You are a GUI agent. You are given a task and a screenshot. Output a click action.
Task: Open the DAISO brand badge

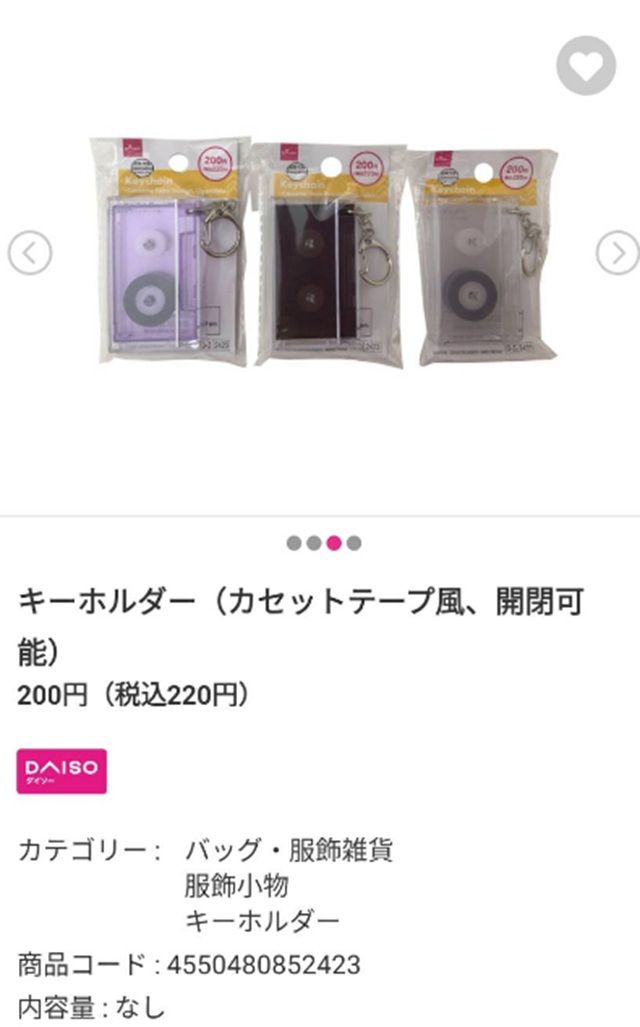(62, 772)
